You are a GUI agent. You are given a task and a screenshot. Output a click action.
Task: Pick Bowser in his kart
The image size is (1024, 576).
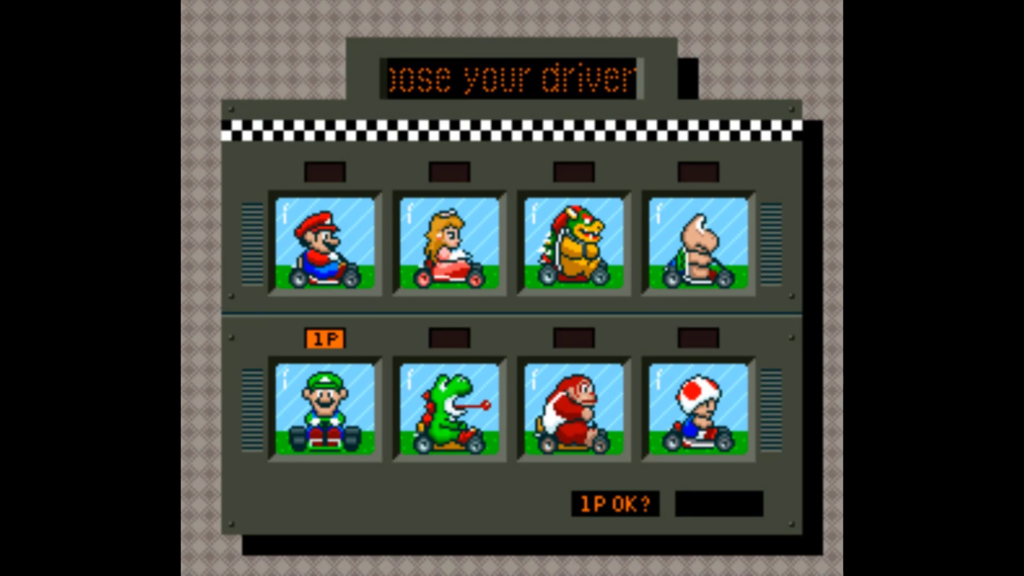point(573,243)
